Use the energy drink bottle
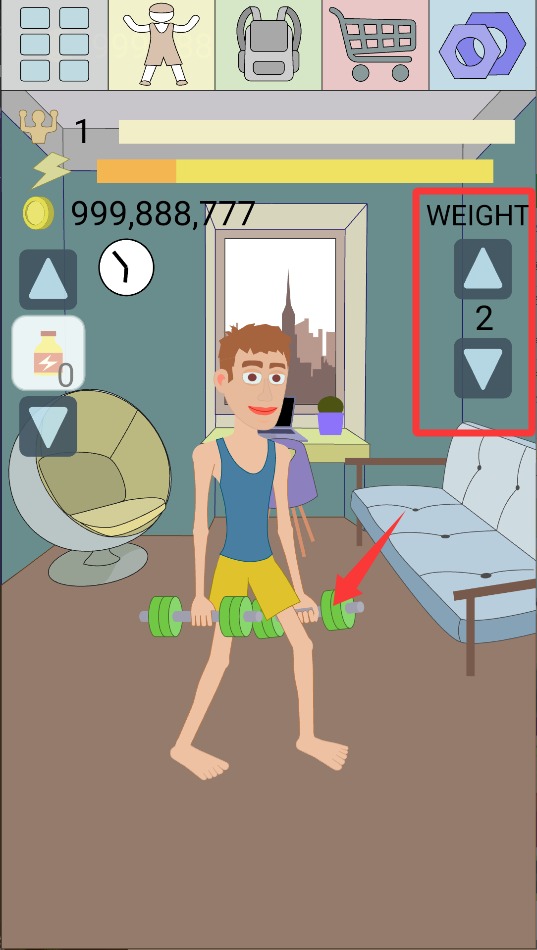The image size is (537, 950). coord(48,353)
